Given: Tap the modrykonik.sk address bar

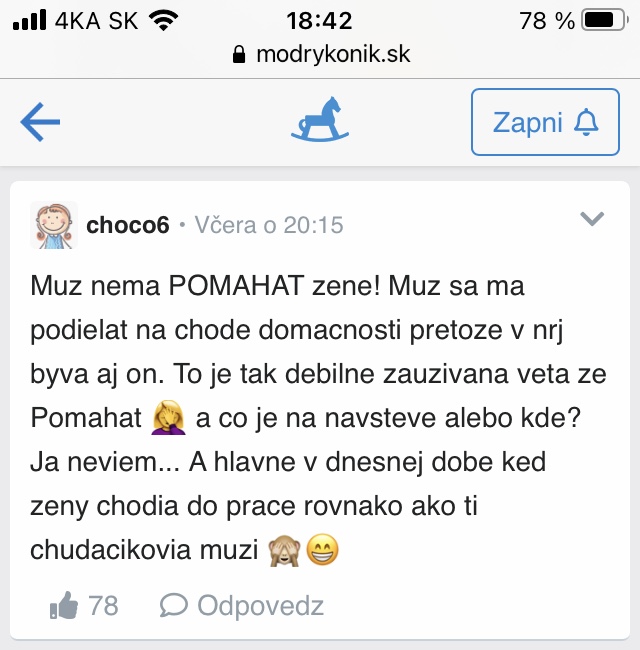Looking at the screenshot, I should pos(320,54).
